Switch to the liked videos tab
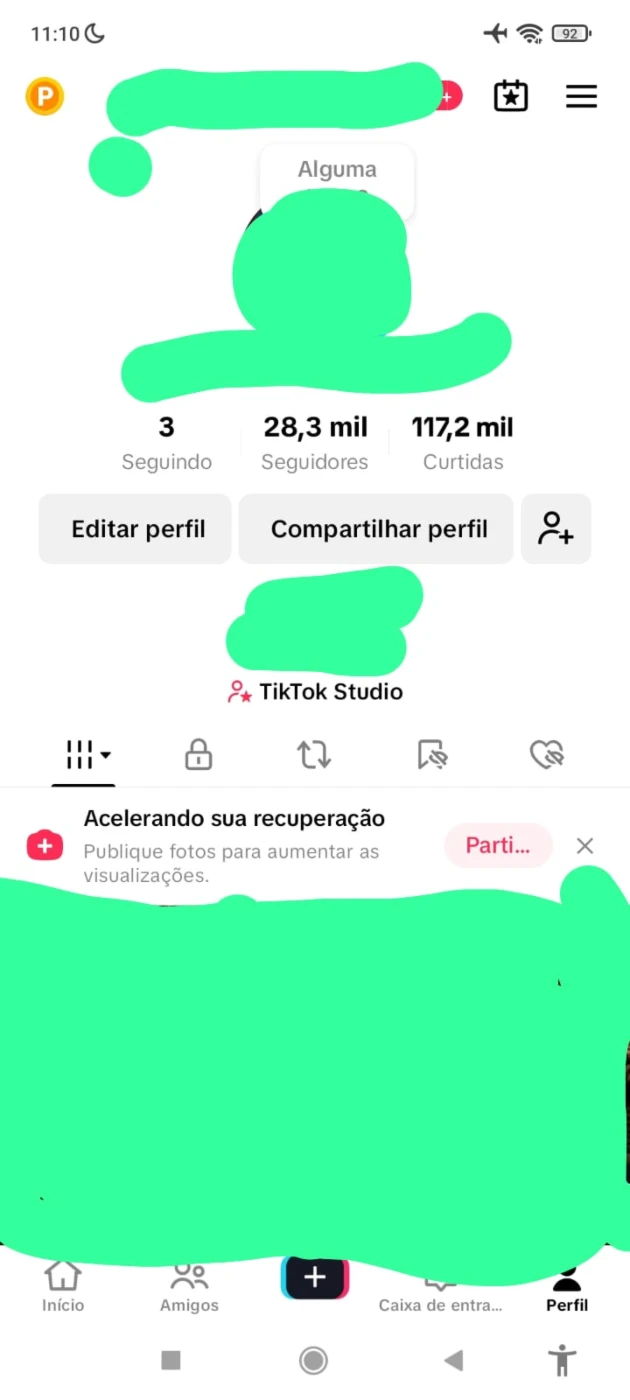This screenshot has width=630, height=1400. pyautogui.click(x=547, y=755)
